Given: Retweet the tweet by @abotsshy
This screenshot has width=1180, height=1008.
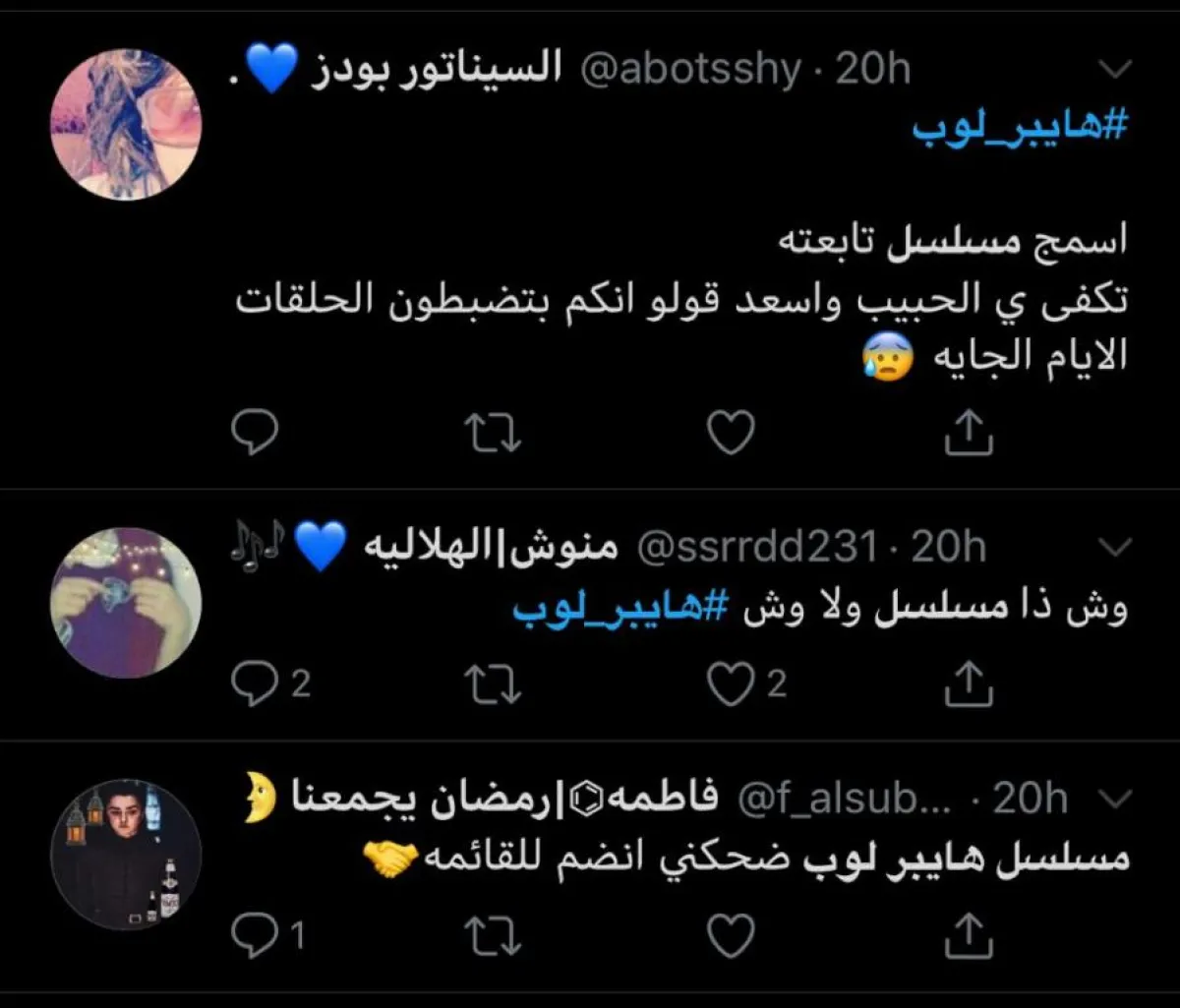Looking at the screenshot, I should 495,432.
